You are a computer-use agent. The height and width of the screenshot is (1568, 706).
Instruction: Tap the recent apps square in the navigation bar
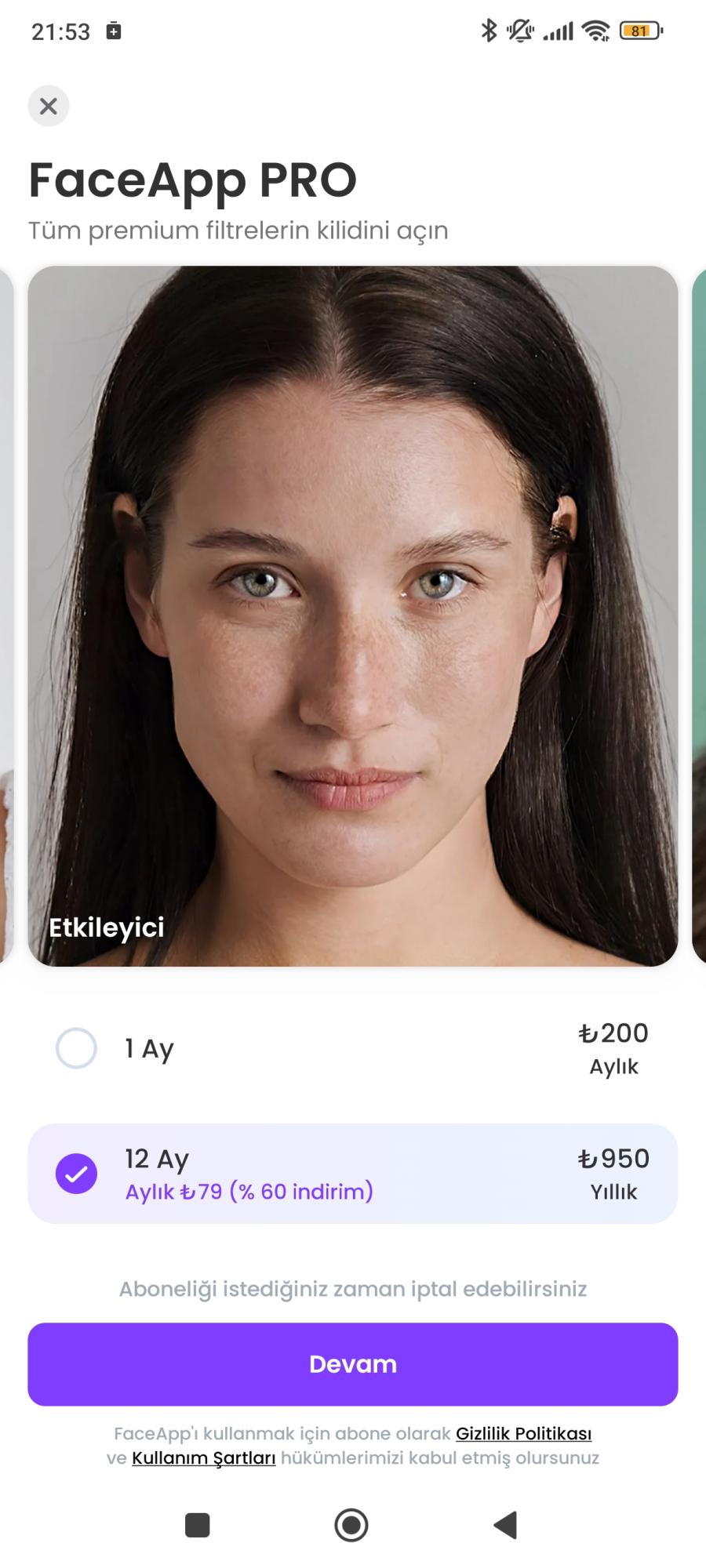[196, 1526]
